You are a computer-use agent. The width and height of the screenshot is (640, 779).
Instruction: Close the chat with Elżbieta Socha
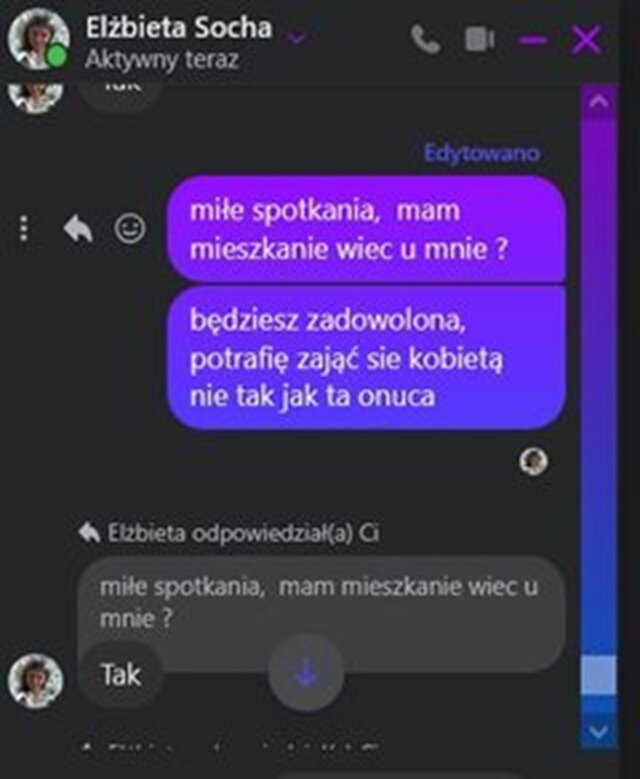(586, 40)
